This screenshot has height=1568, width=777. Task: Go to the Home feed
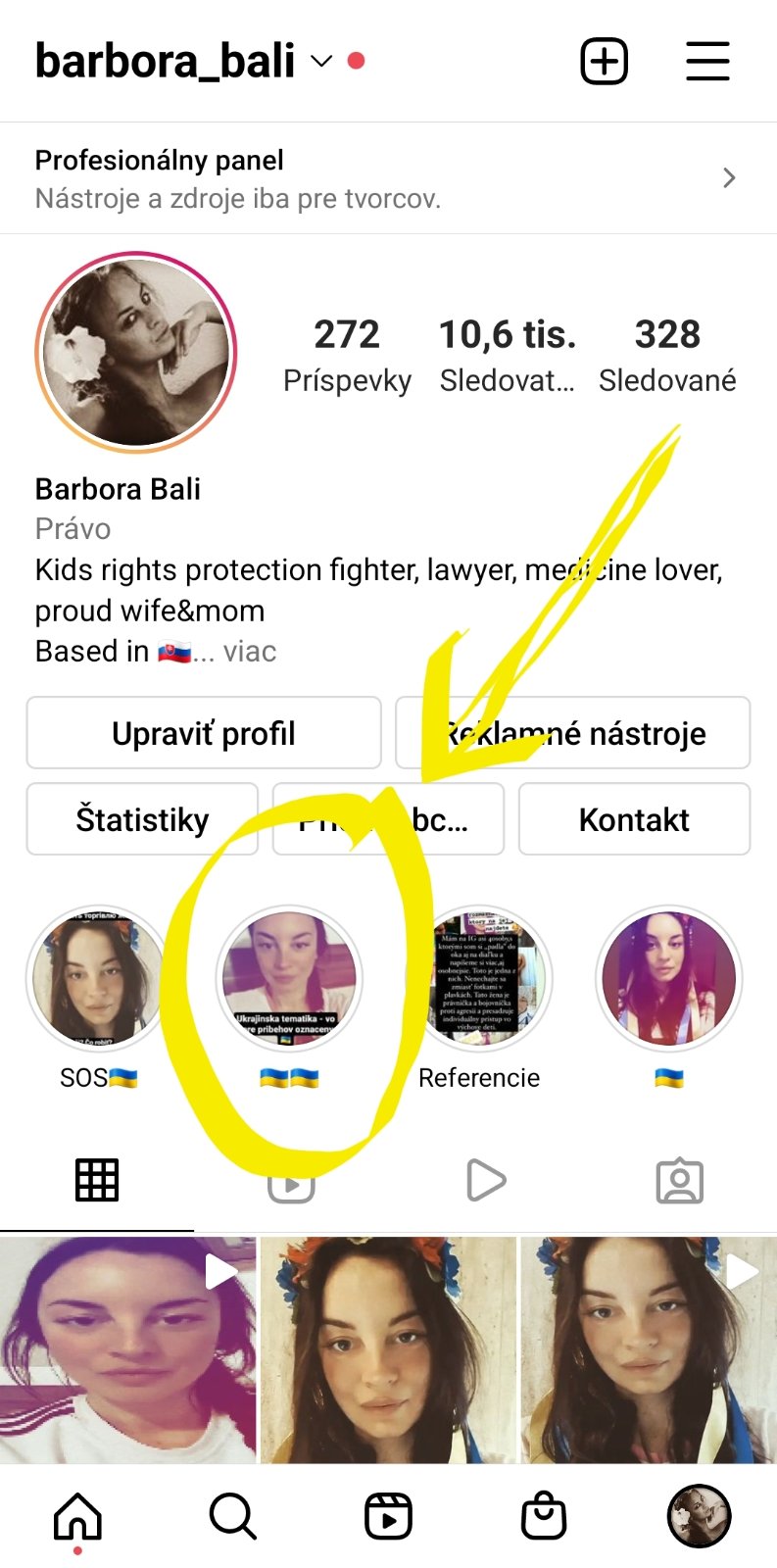77,1517
